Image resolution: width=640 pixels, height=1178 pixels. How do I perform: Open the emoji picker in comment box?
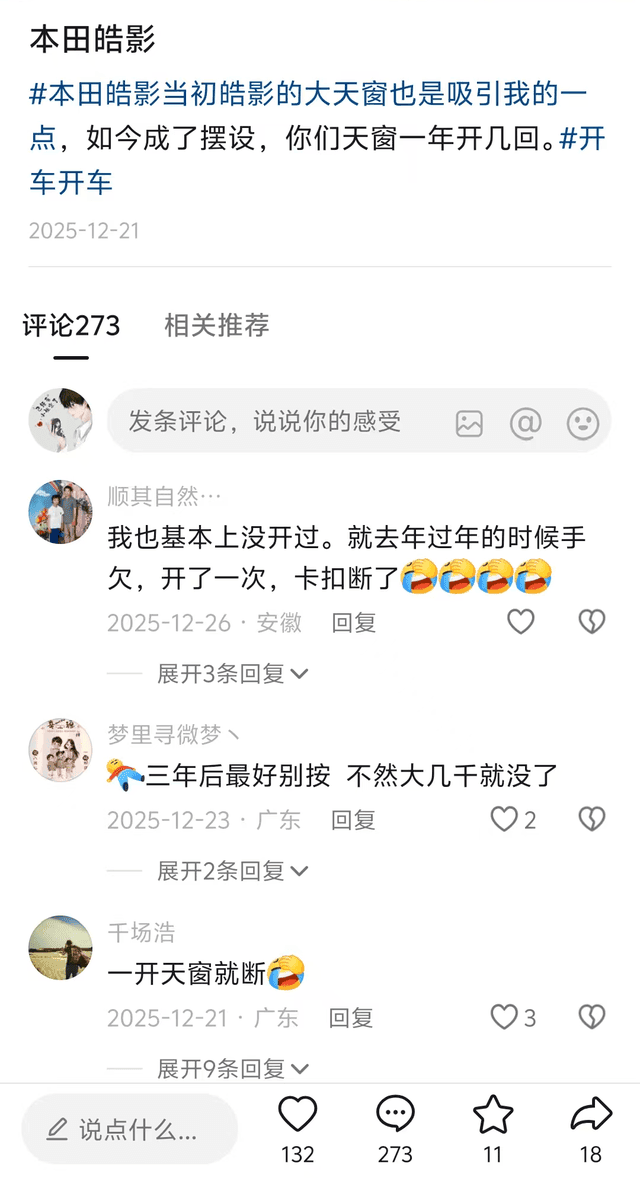pyautogui.click(x=583, y=423)
